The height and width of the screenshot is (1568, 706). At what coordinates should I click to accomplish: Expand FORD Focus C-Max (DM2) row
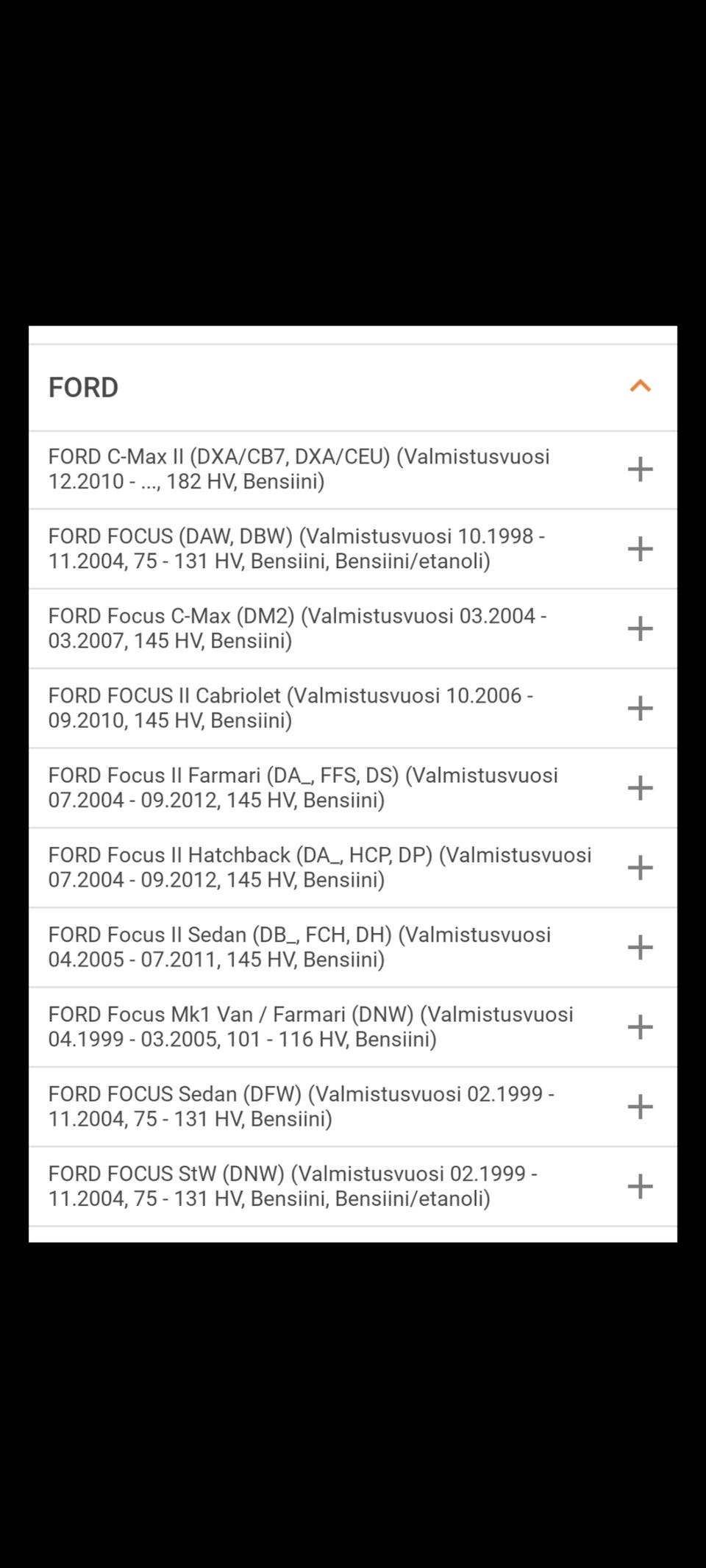[640, 628]
